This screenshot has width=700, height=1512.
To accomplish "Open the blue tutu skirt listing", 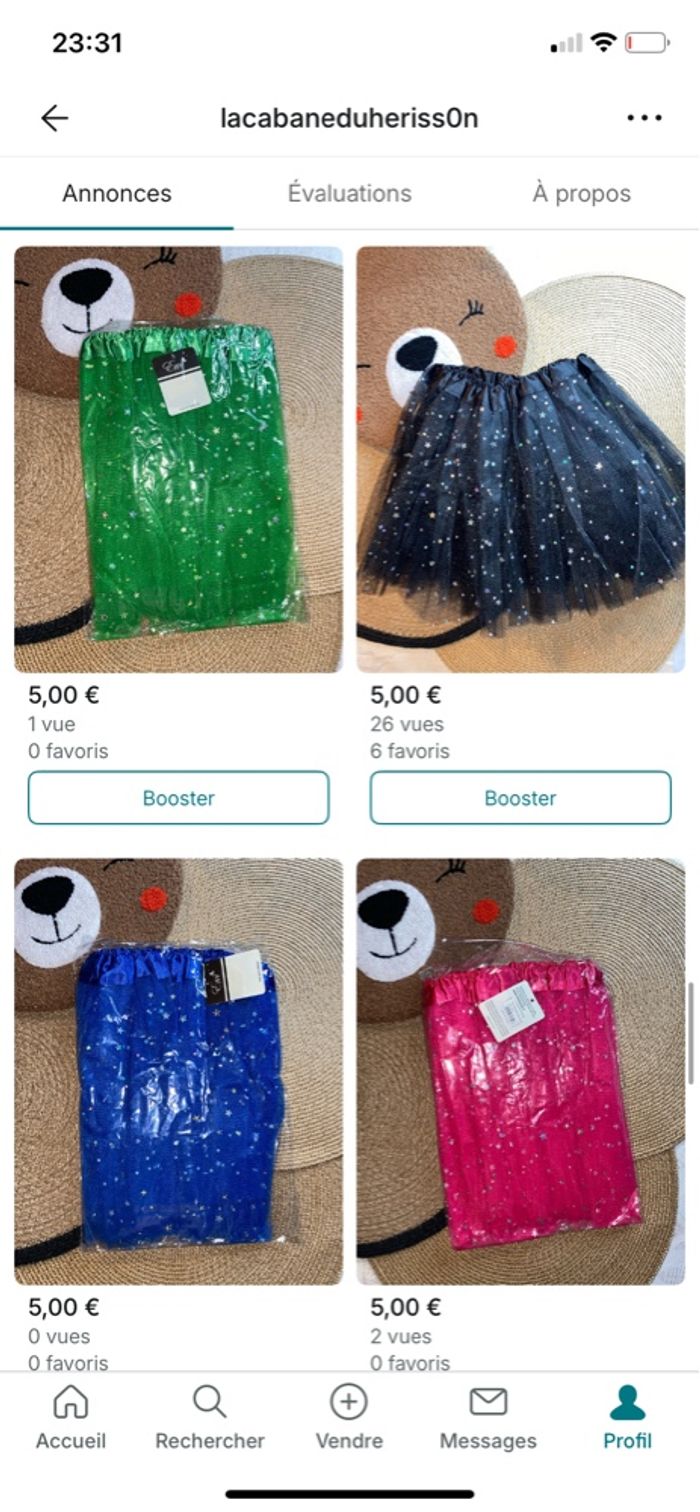I will click(x=178, y=1070).
